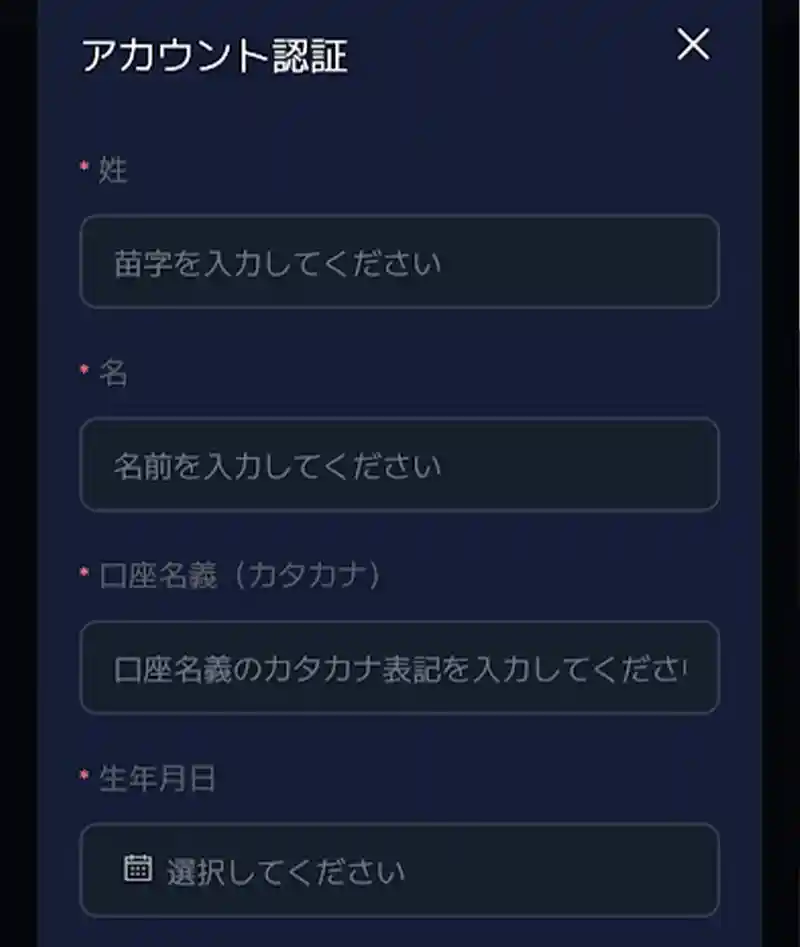Click the アカウント認証 dialog title
The image size is (800, 947).
click(x=215, y=53)
